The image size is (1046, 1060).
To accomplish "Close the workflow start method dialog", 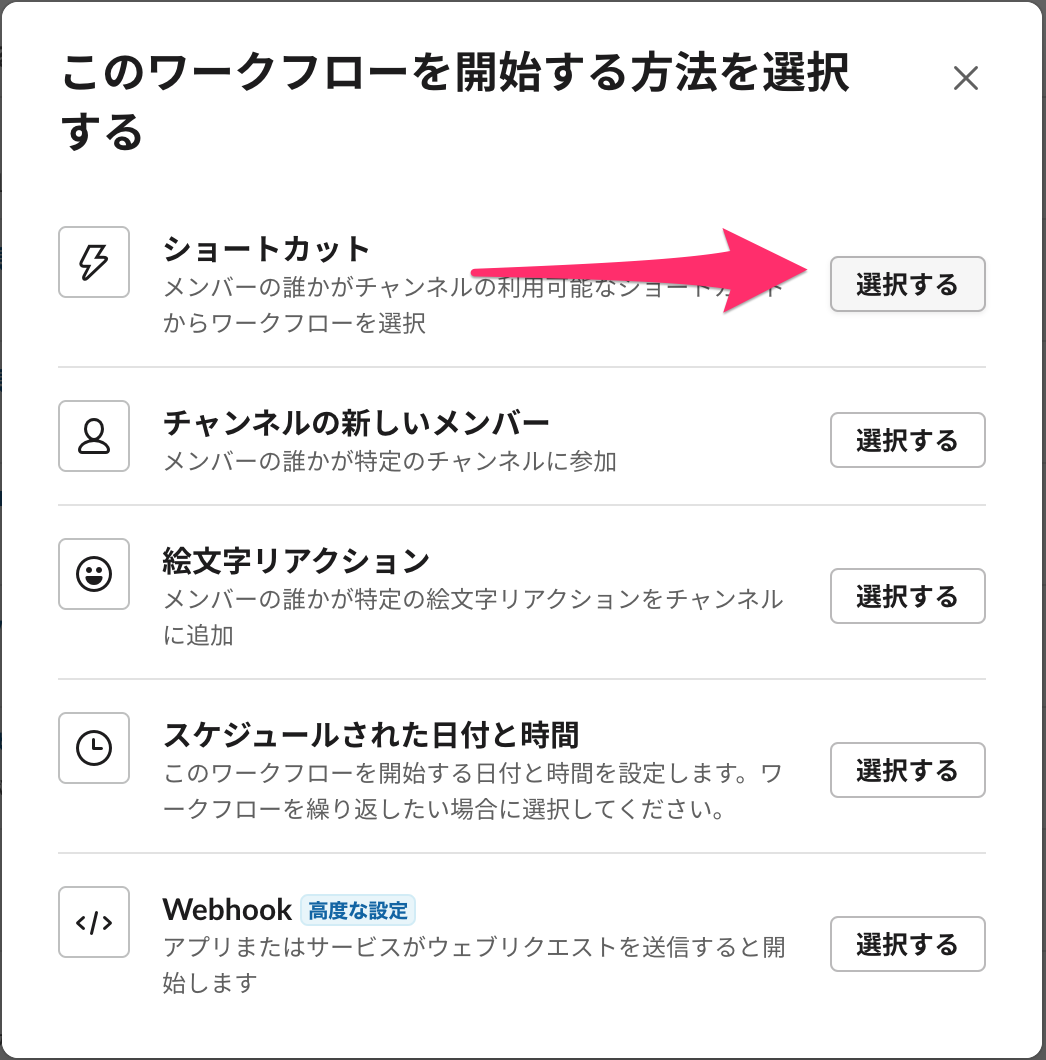I will [966, 78].
